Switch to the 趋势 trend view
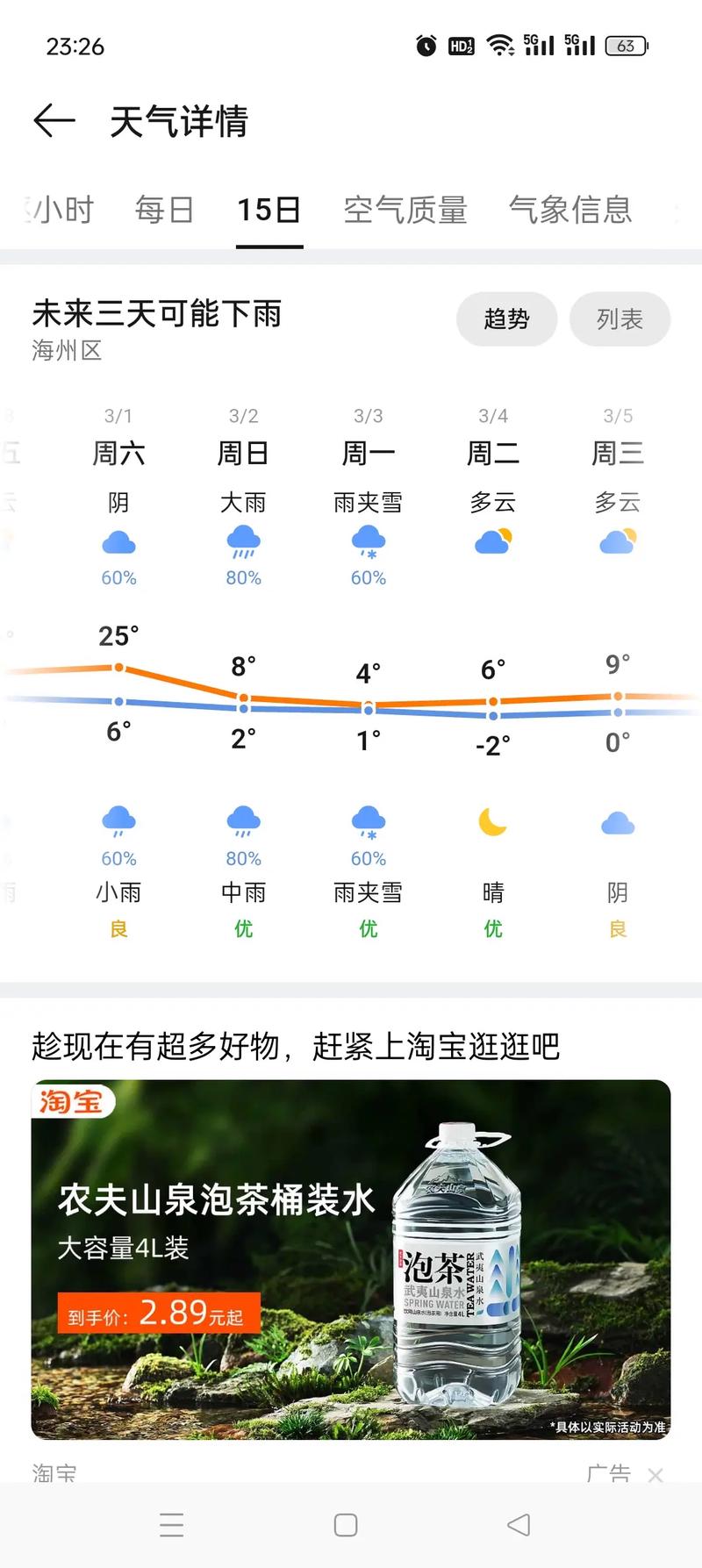The height and width of the screenshot is (1568, 702). click(x=506, y=319)
